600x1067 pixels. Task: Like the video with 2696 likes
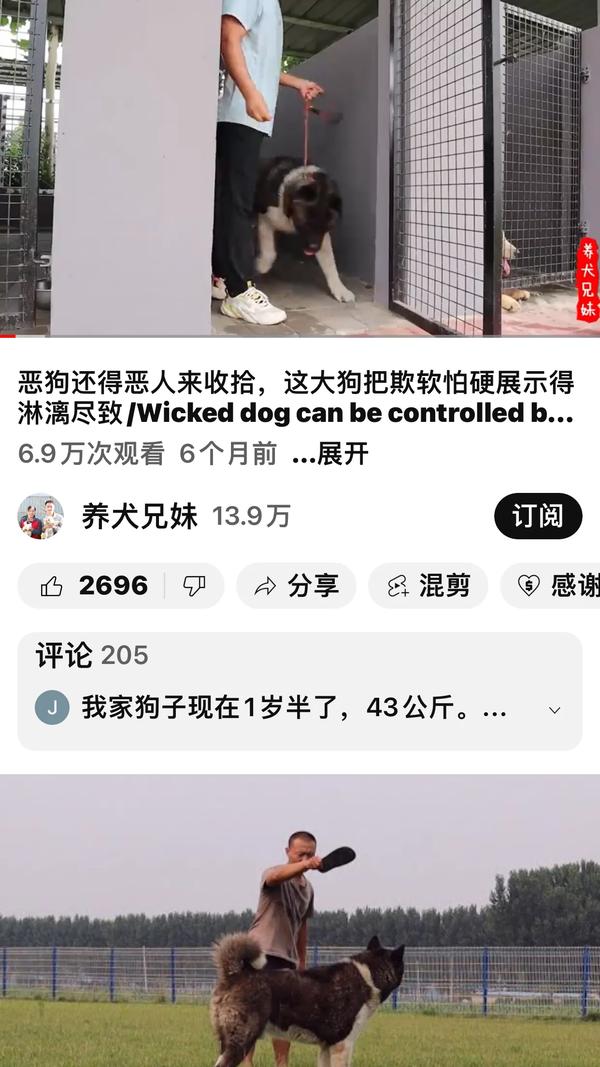(95, 586)
